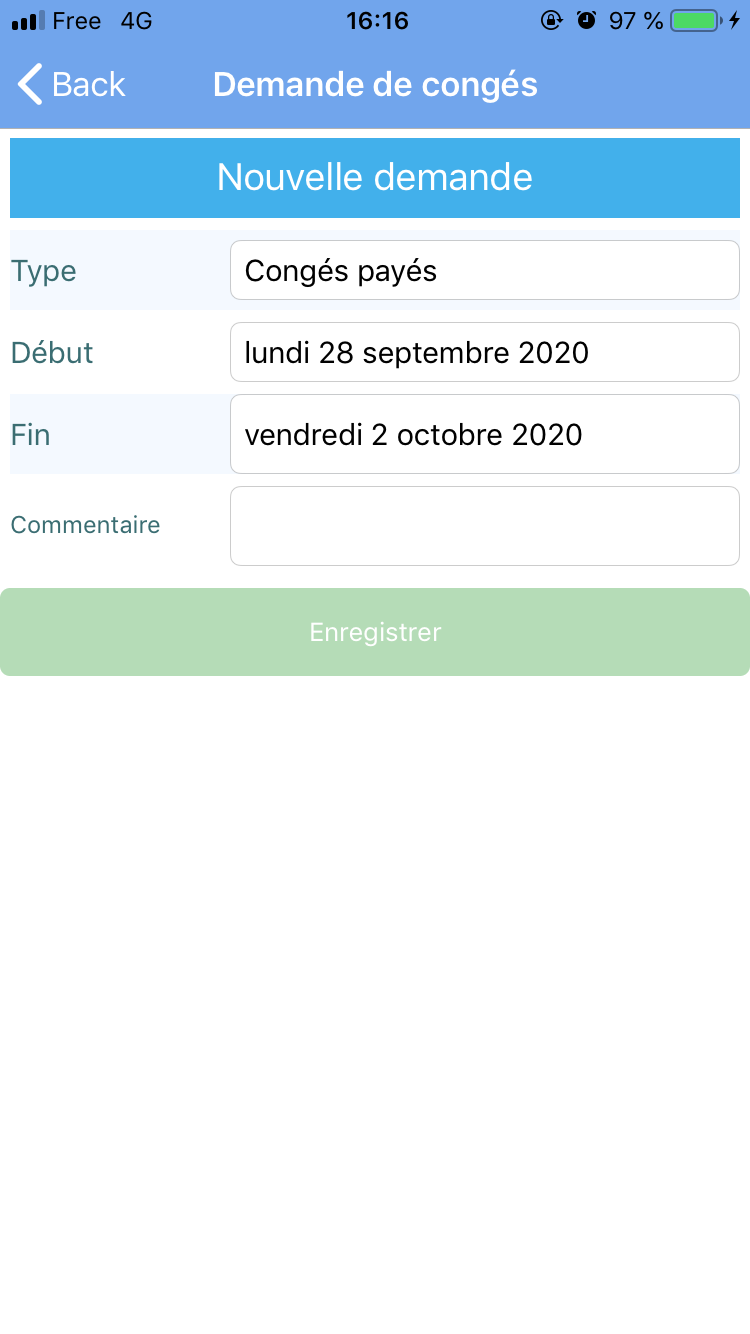Open the Début date picker
The width and height of the screenshot is (750, 1334).
485,352
